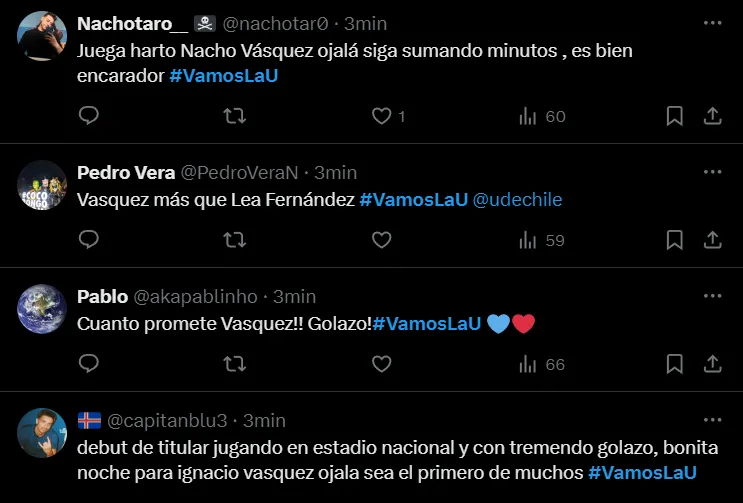Retweet Nachotaro__'s tweet
This screenshot has width=743, height=503.
235,116
